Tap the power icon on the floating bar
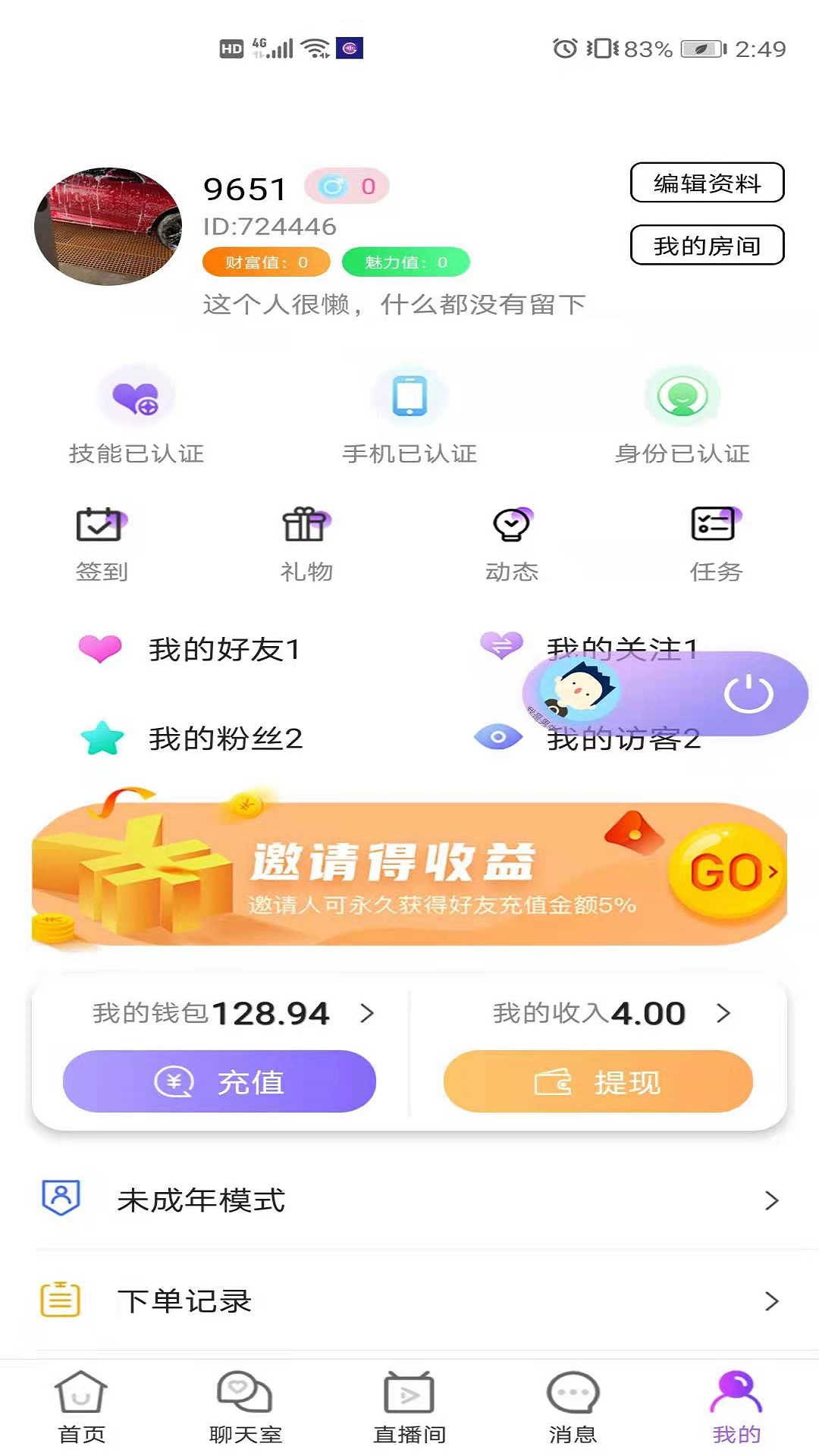Image resolution: width=819 pixels, height=1456 pixels. point(748,693)
